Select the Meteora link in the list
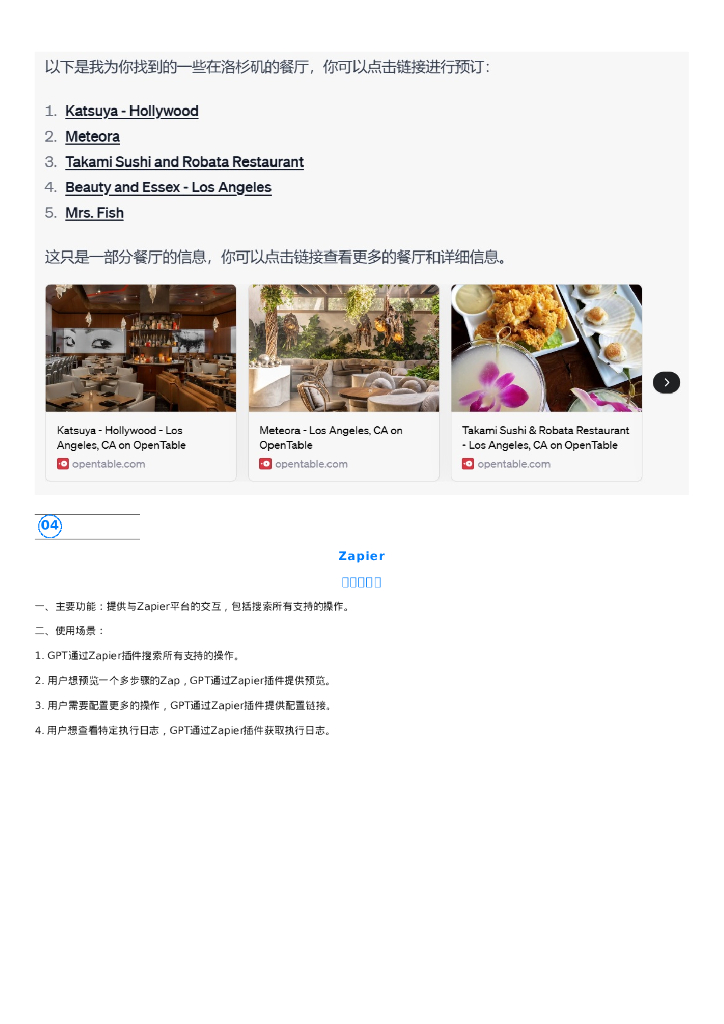This screenshot has height=1024, width=724. coord(92,137)
